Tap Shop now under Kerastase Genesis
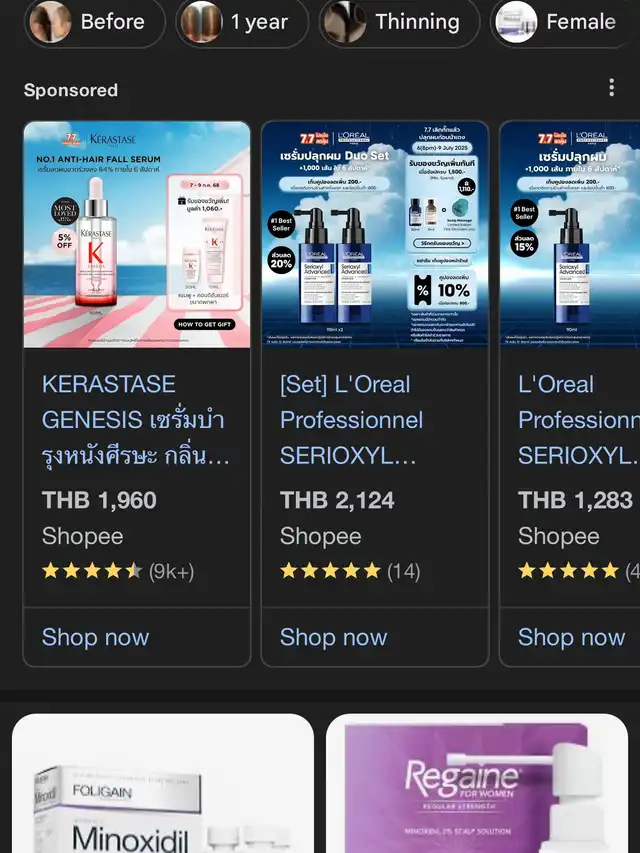 (95, 637)
